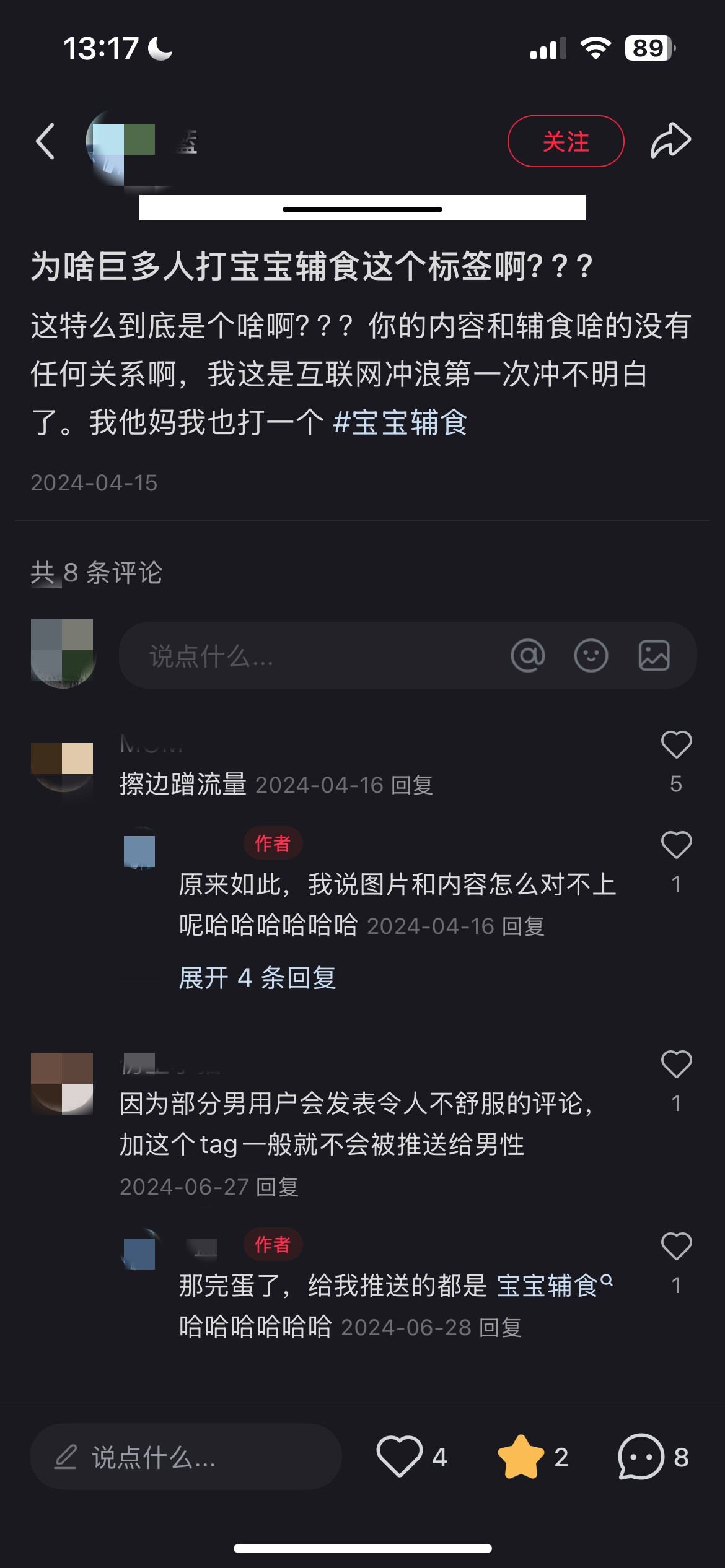The height and width of the screenshot is (1568, 725).
Task: Go back using the top-left arrow
Action: pos(45,141)
